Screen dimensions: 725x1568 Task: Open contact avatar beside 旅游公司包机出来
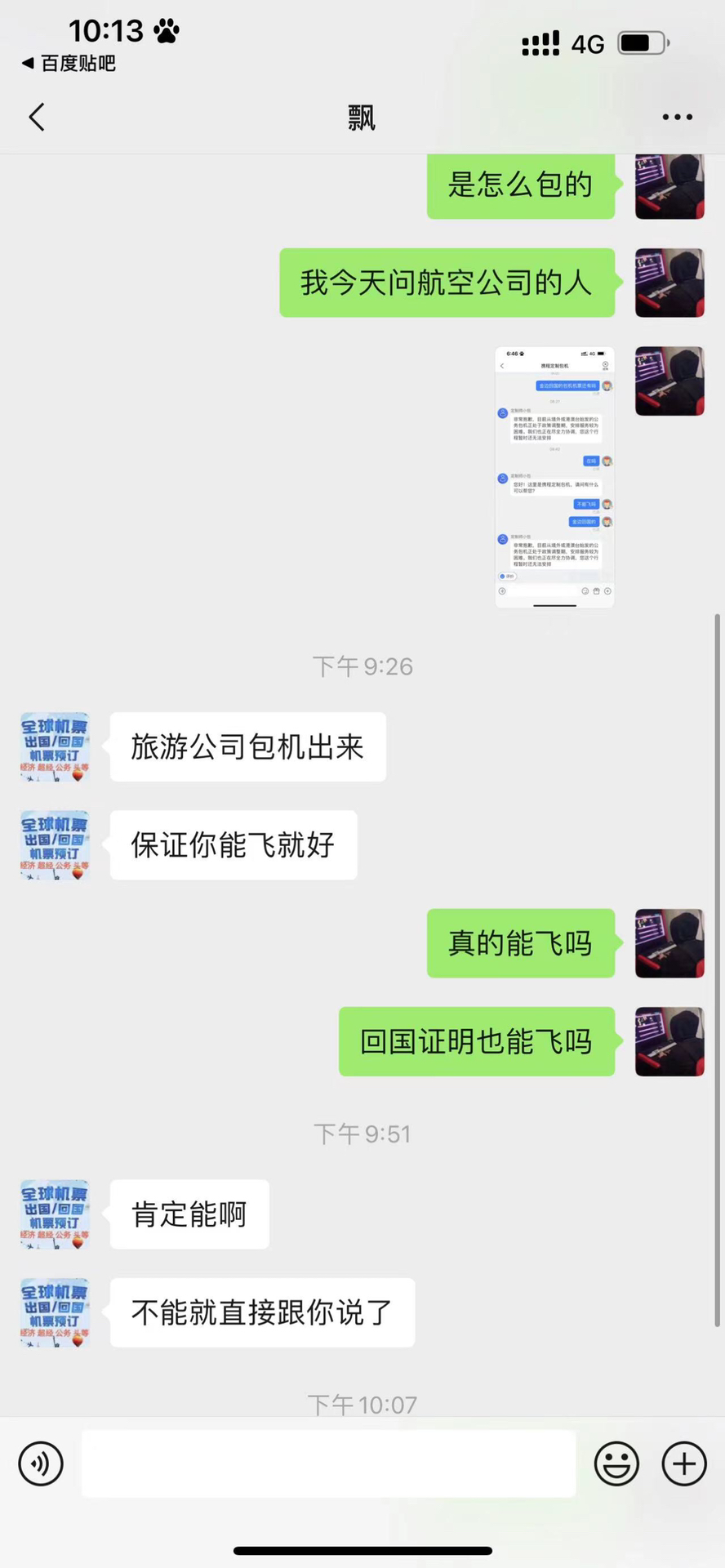coord(55,746)
